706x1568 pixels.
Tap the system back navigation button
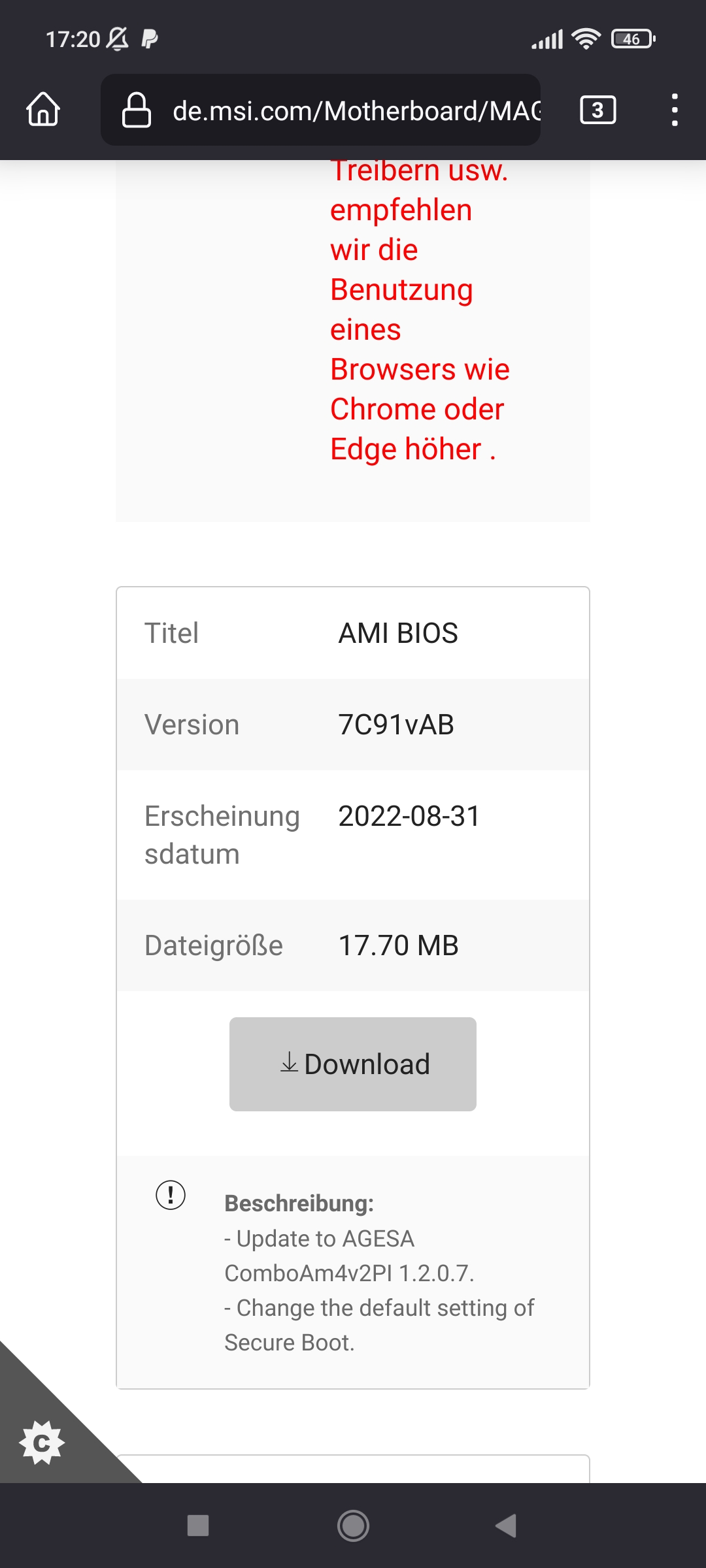point(506,1526)
